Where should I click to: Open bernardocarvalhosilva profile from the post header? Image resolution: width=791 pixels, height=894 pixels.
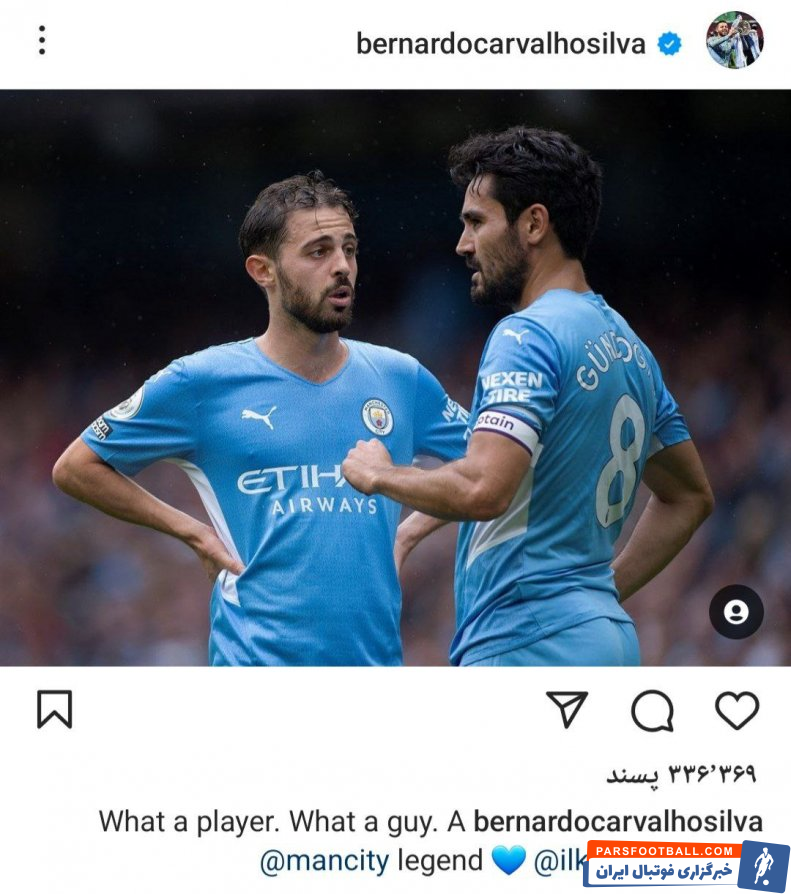(500, 43)
